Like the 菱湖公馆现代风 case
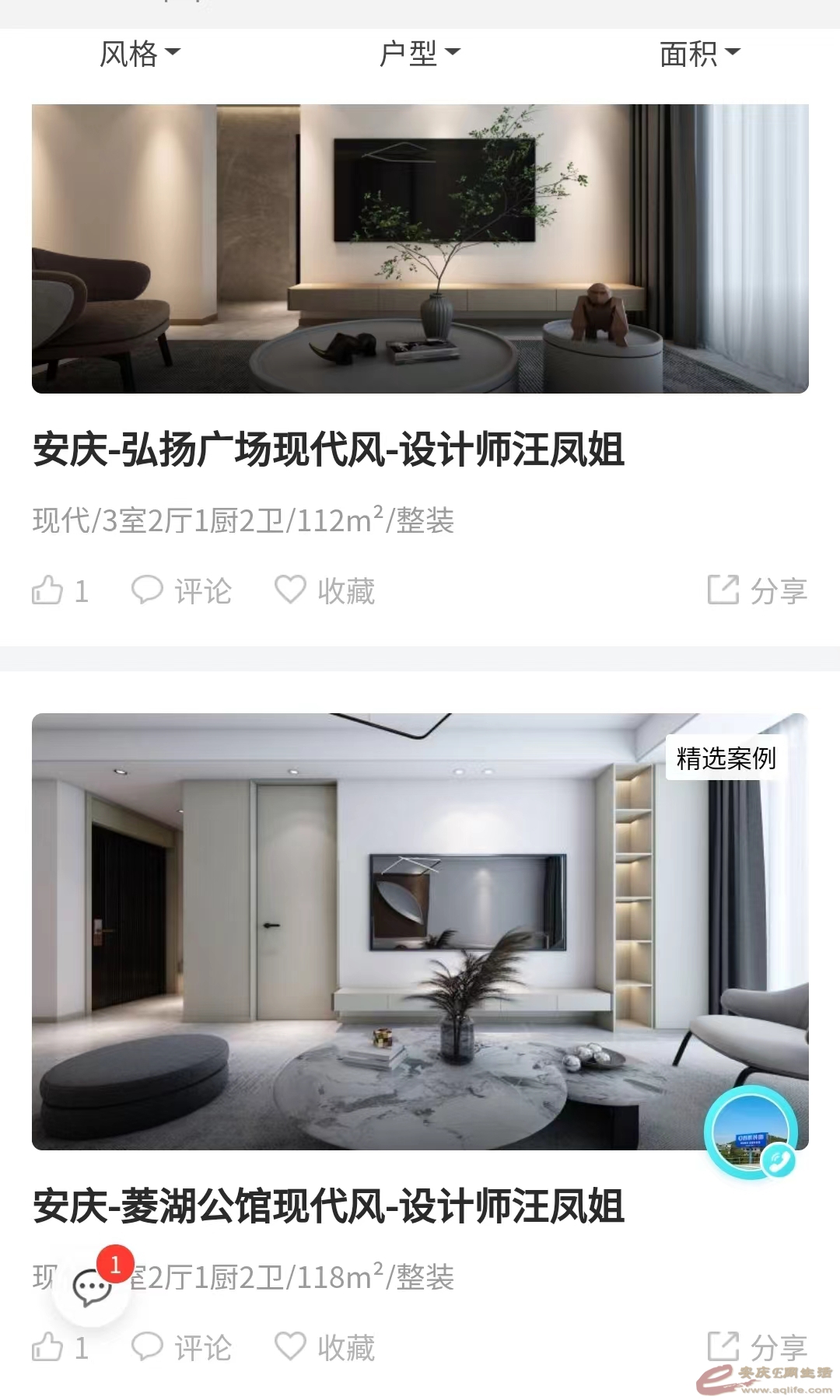This screenshot has width=840, height=1400. [x=59, y=1347]
